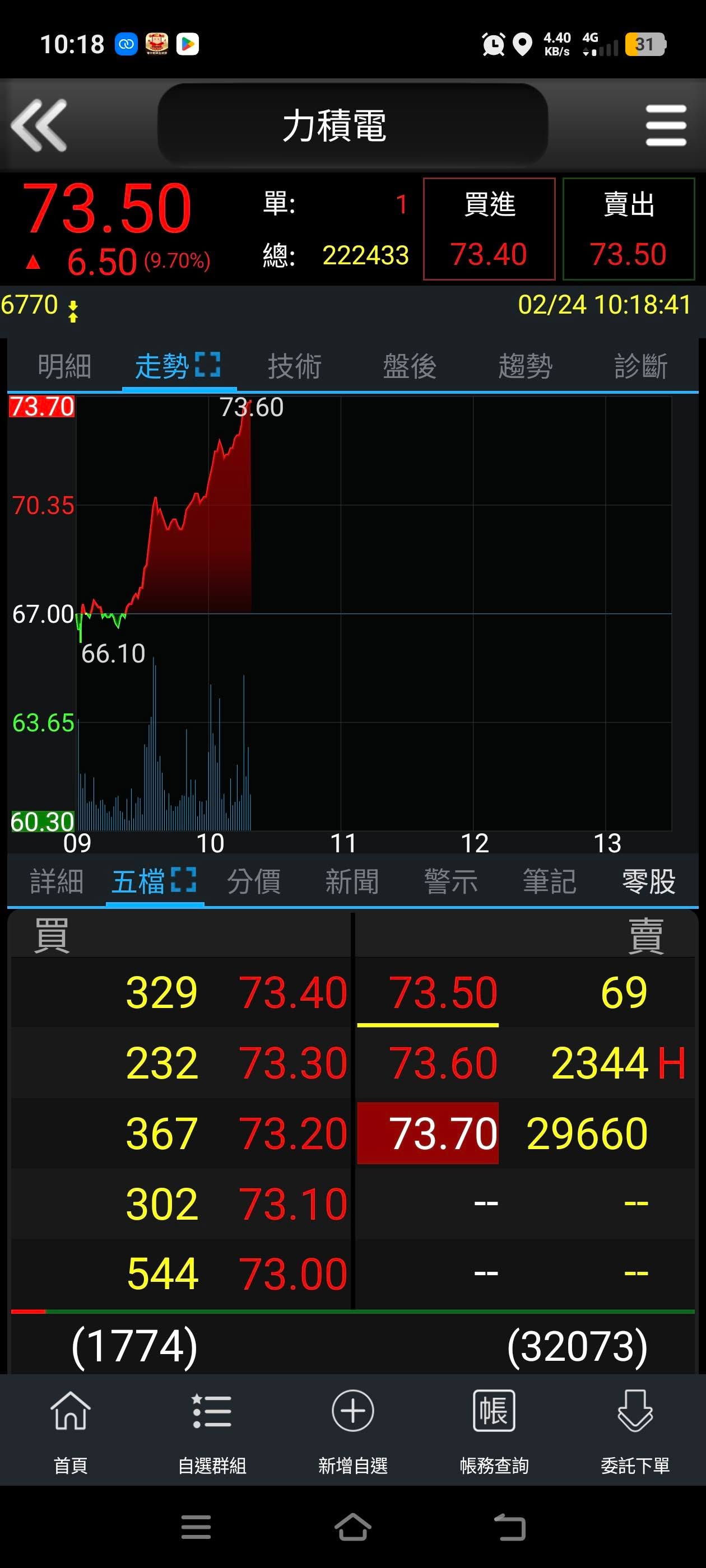Switch to the 明細 tab

(x=64, y=366)
